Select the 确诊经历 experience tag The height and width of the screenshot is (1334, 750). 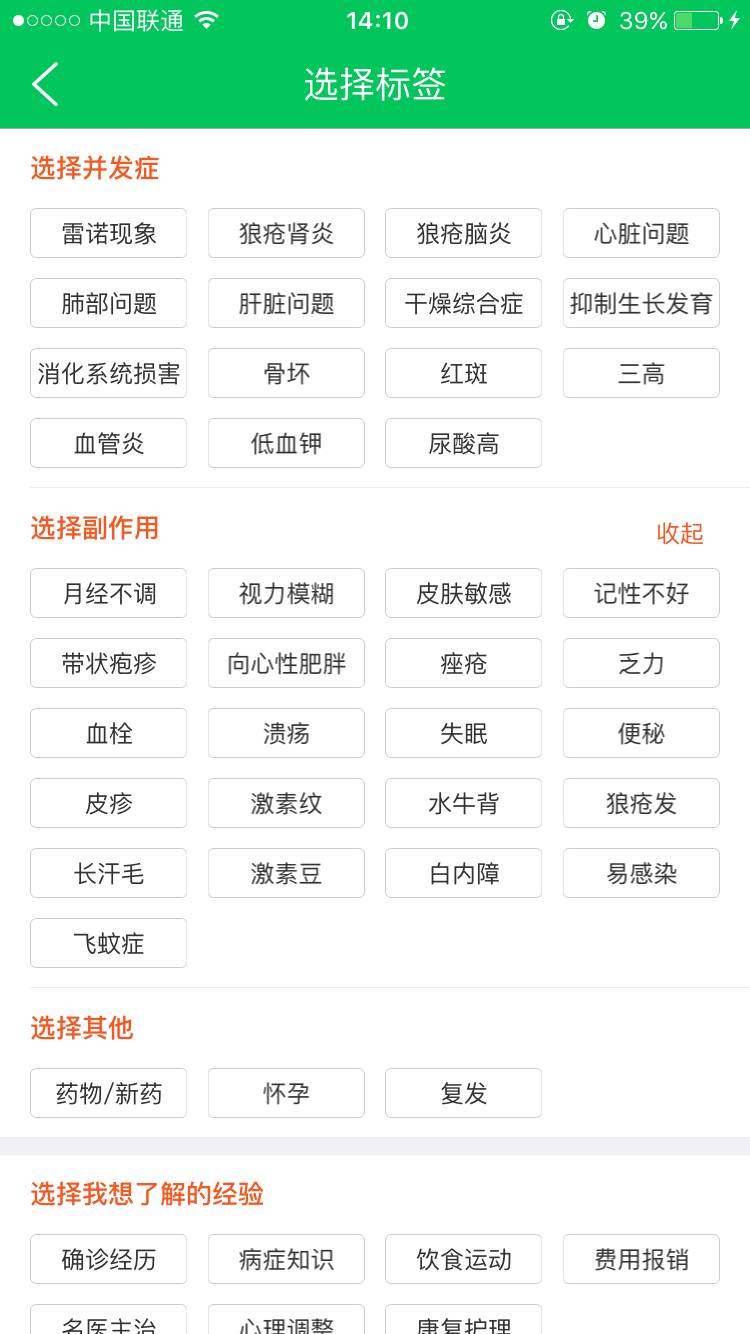108,1259
